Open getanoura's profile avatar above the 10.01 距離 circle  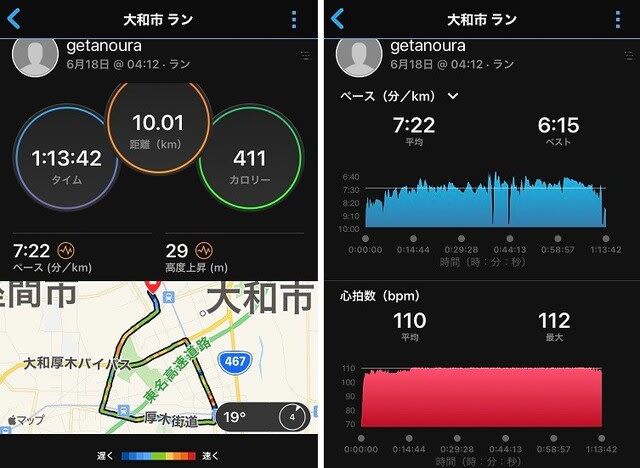[x=35, y=55]
